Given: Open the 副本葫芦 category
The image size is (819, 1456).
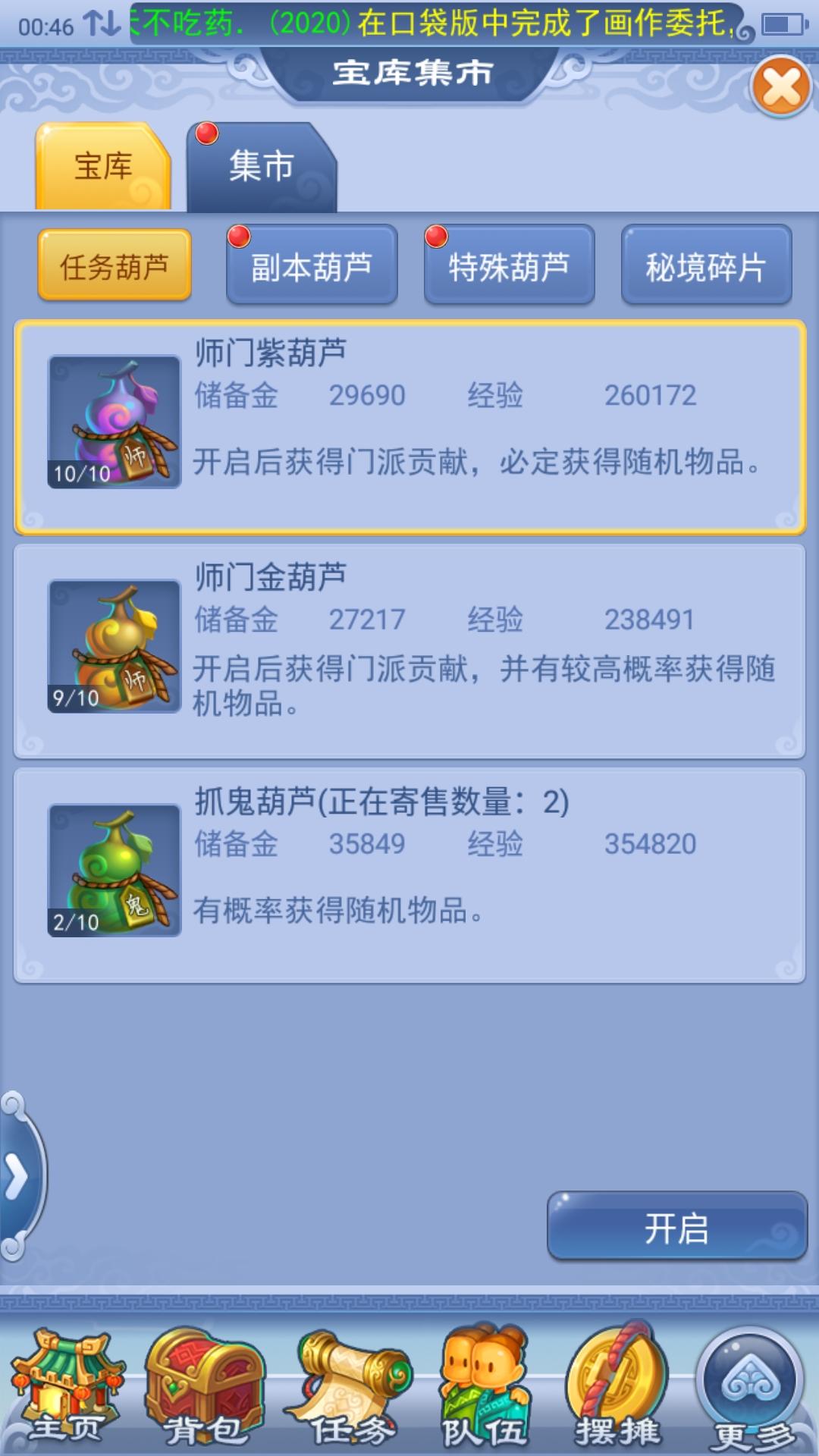Looking at the screenshot, I should click(312, 266).
